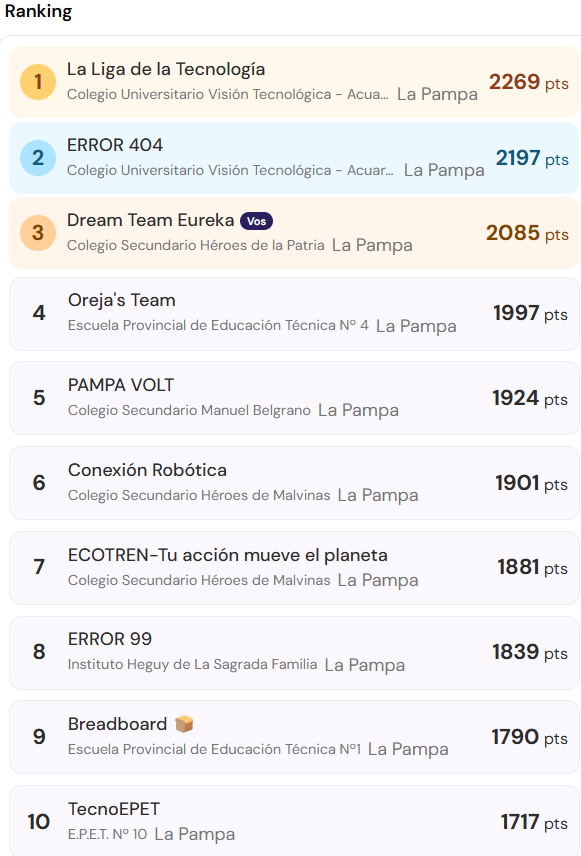The width and height of the screenshot is (581, 856).
Task: Open the ERROR 99 team card
Action: click(x=294, y=653)
